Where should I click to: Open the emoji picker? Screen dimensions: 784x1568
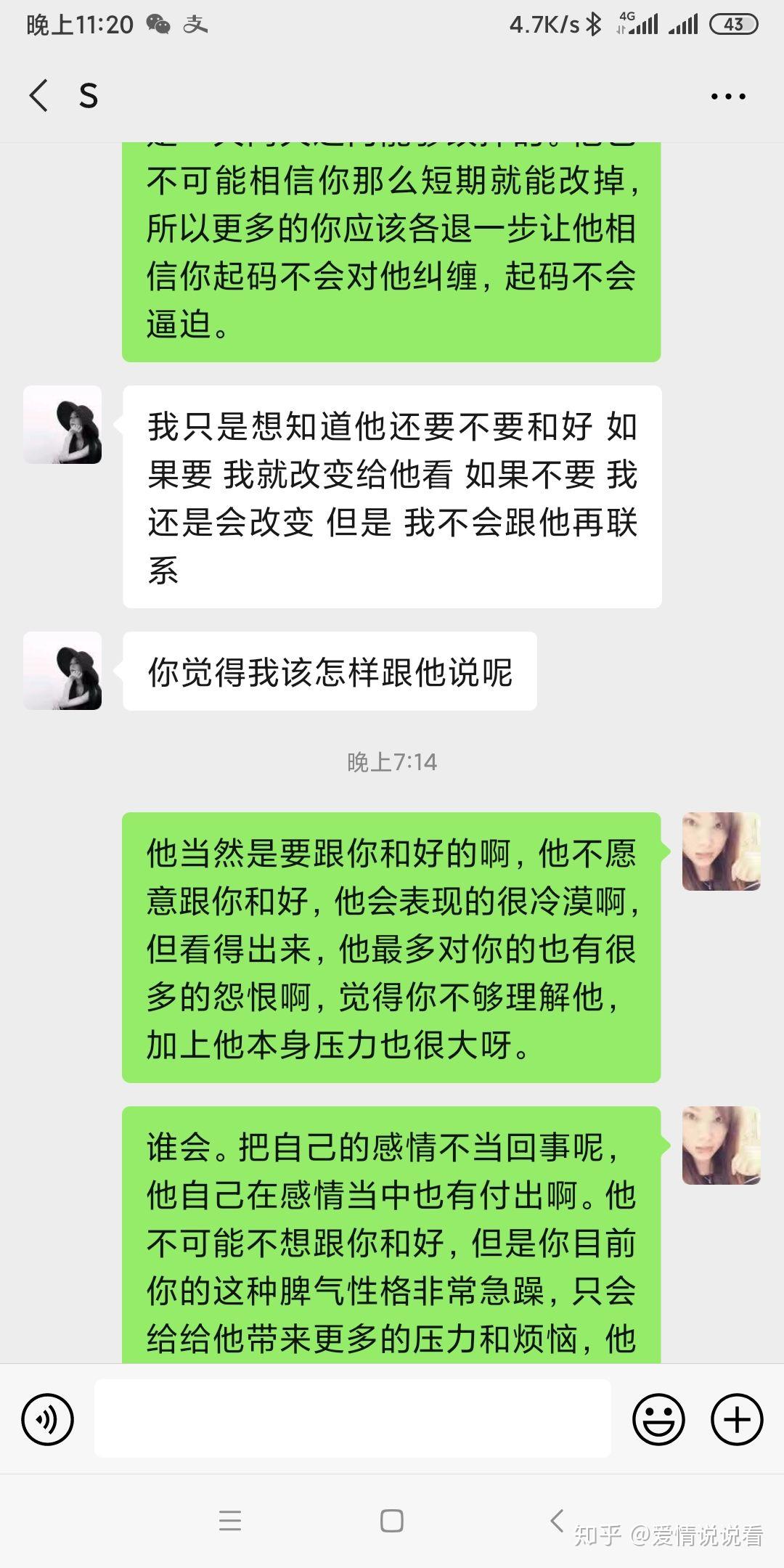658,1419
